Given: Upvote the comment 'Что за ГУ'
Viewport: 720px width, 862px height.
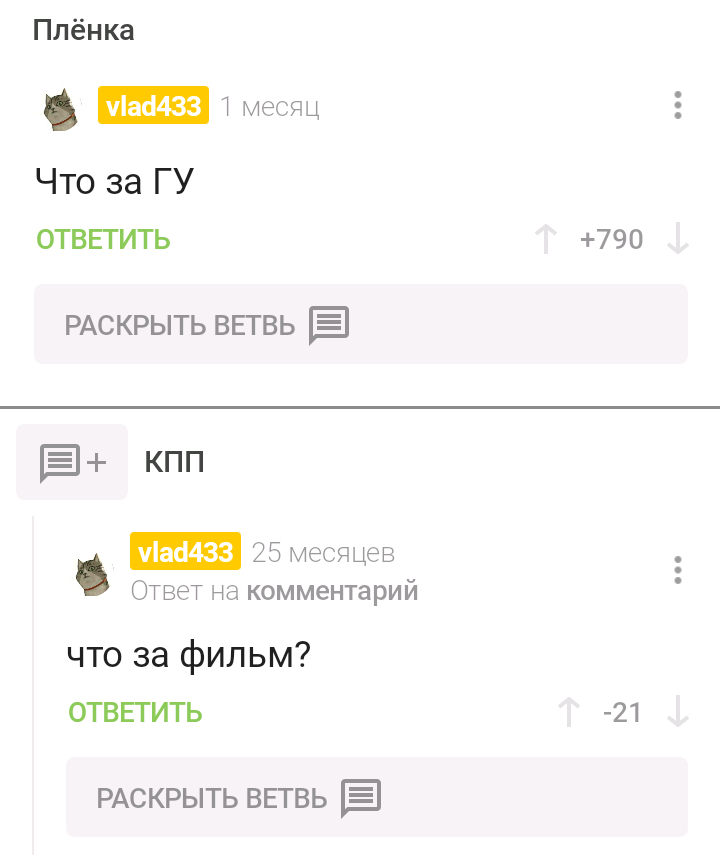Looking at the screenshot, I should (546, 240).
